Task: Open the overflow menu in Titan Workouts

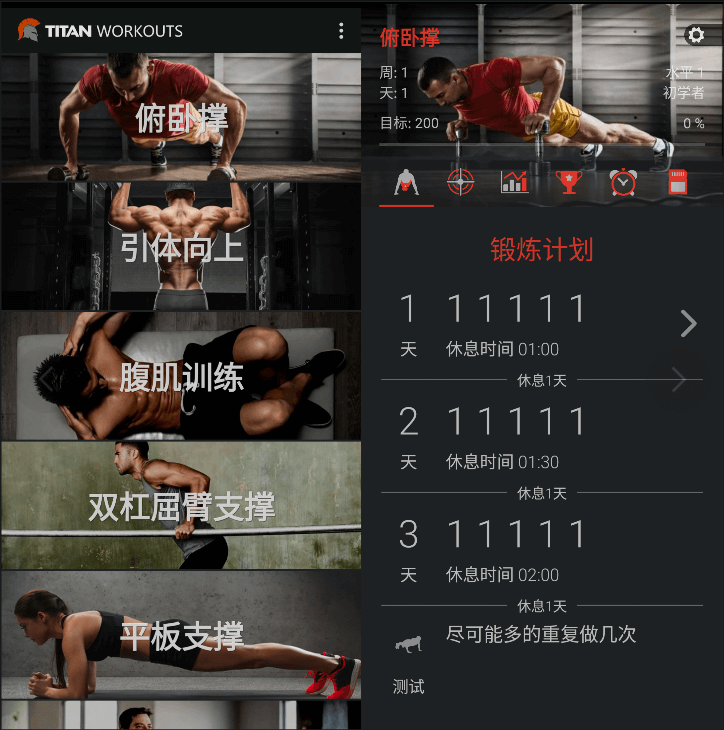Action: [341, 31]
